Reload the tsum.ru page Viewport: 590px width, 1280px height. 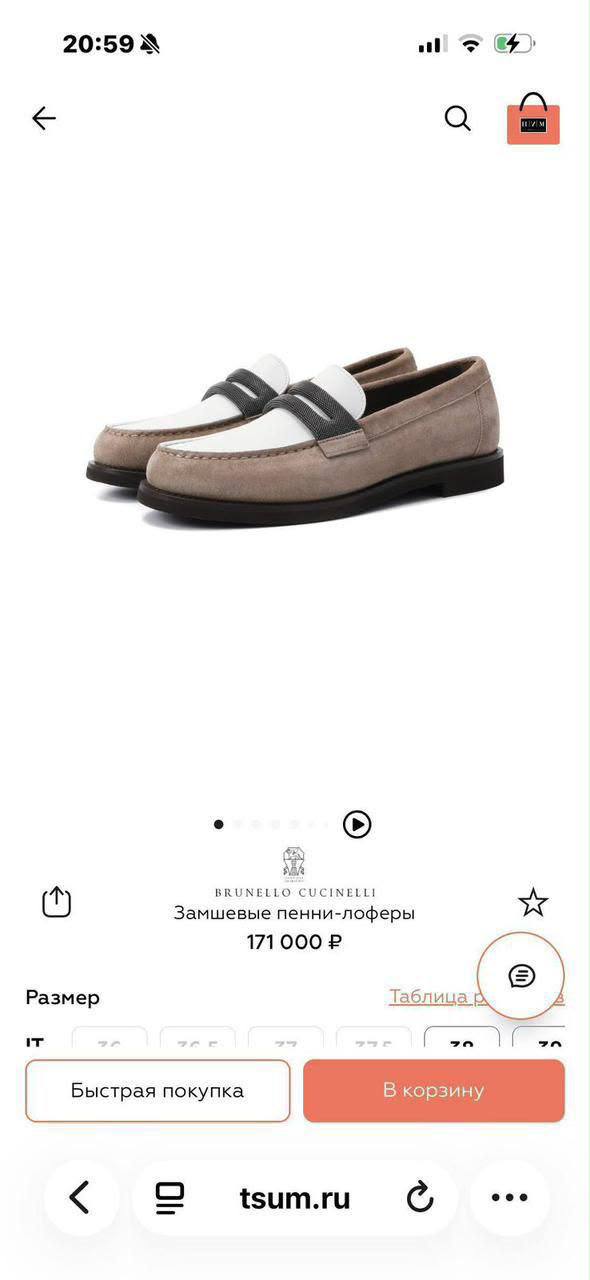(420, 1197)
